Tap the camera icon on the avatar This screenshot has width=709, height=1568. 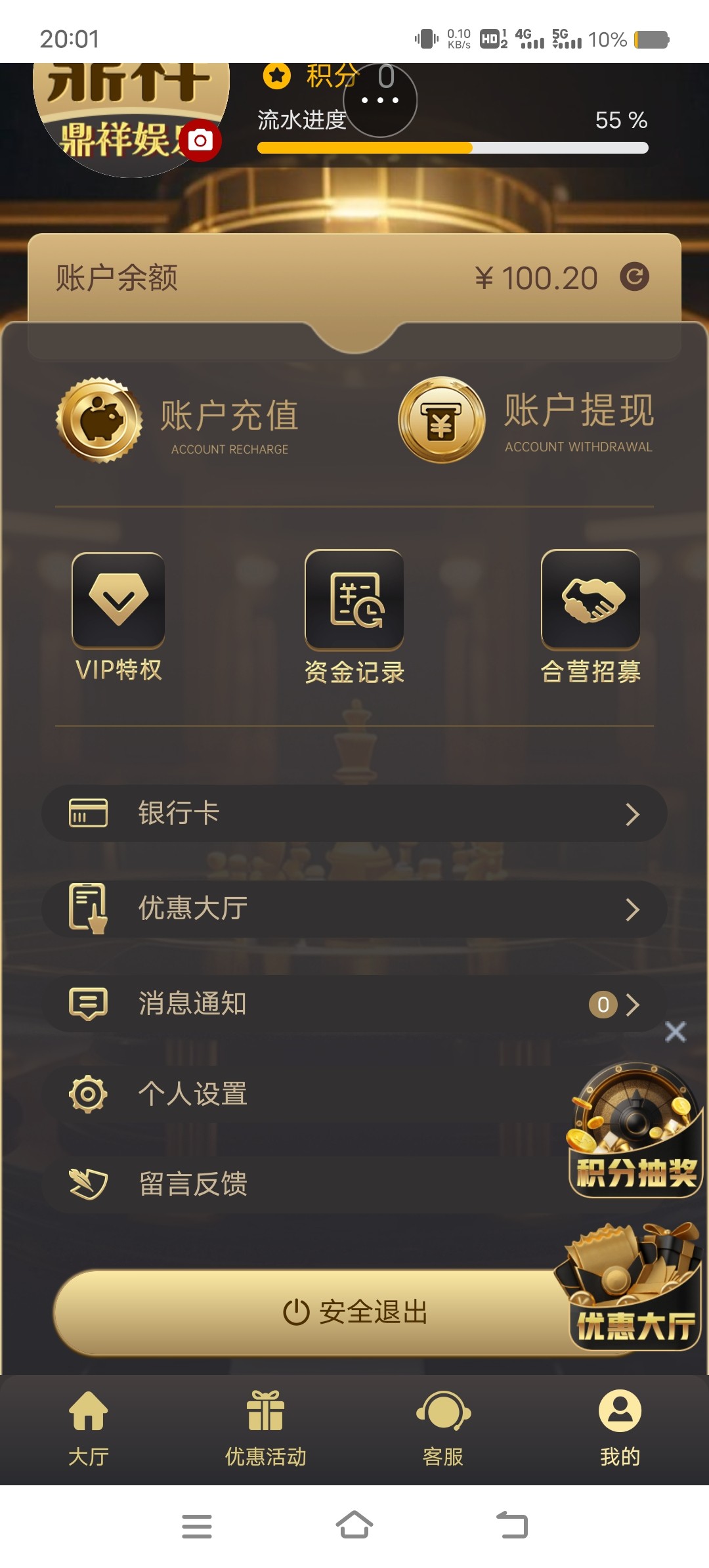click(x=201, y=141)
